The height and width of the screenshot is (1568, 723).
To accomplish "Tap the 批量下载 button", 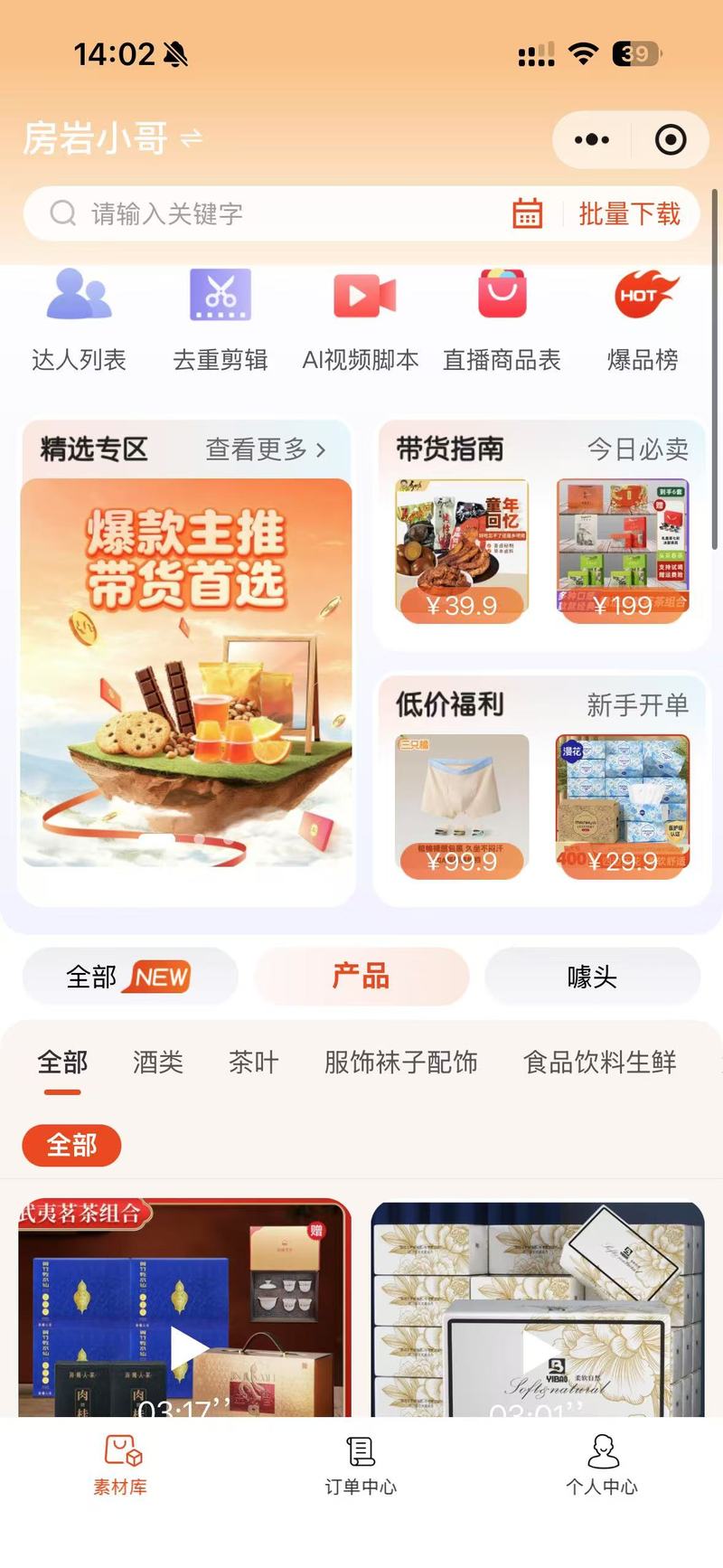I will pyautogui.click(x=629, y=214).
